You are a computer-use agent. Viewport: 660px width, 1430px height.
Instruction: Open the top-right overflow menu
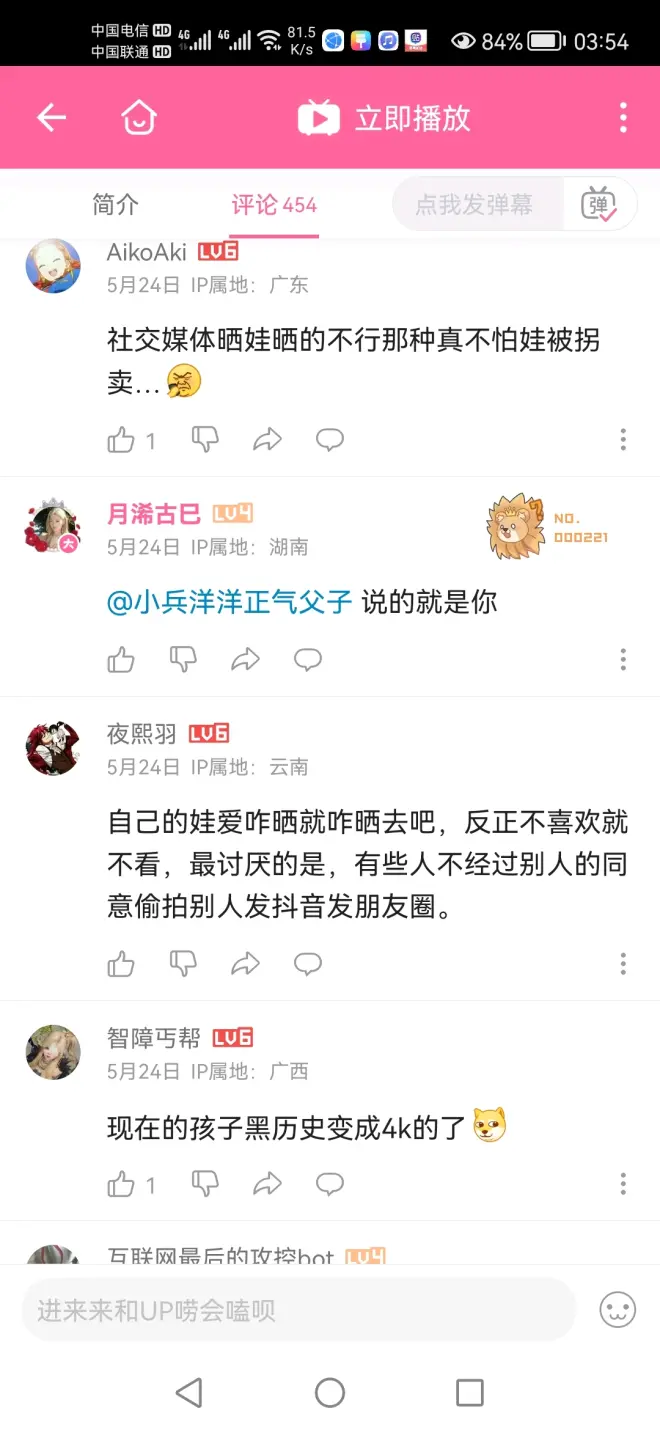click(x=623, y=118)
